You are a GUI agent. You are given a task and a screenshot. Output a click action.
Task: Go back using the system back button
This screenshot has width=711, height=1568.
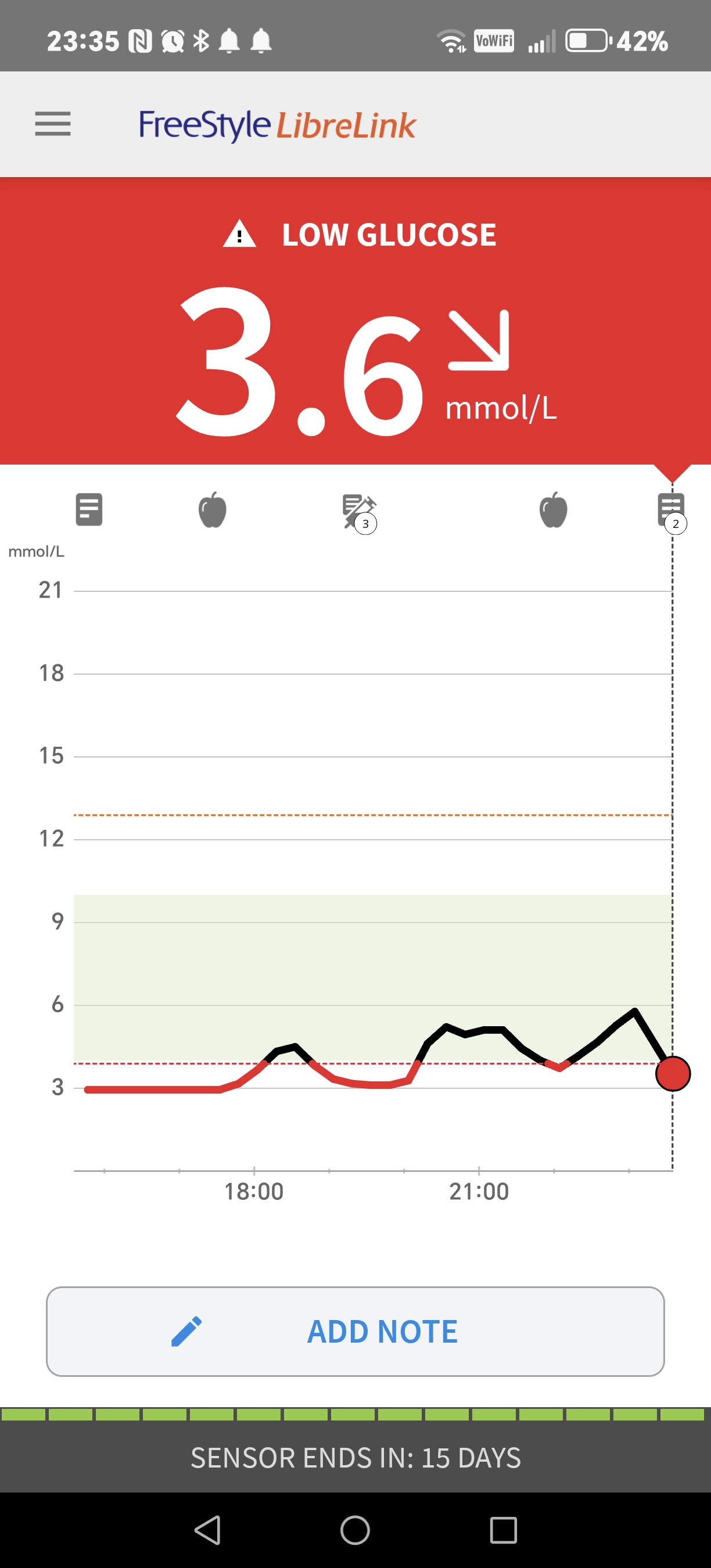207,1530
